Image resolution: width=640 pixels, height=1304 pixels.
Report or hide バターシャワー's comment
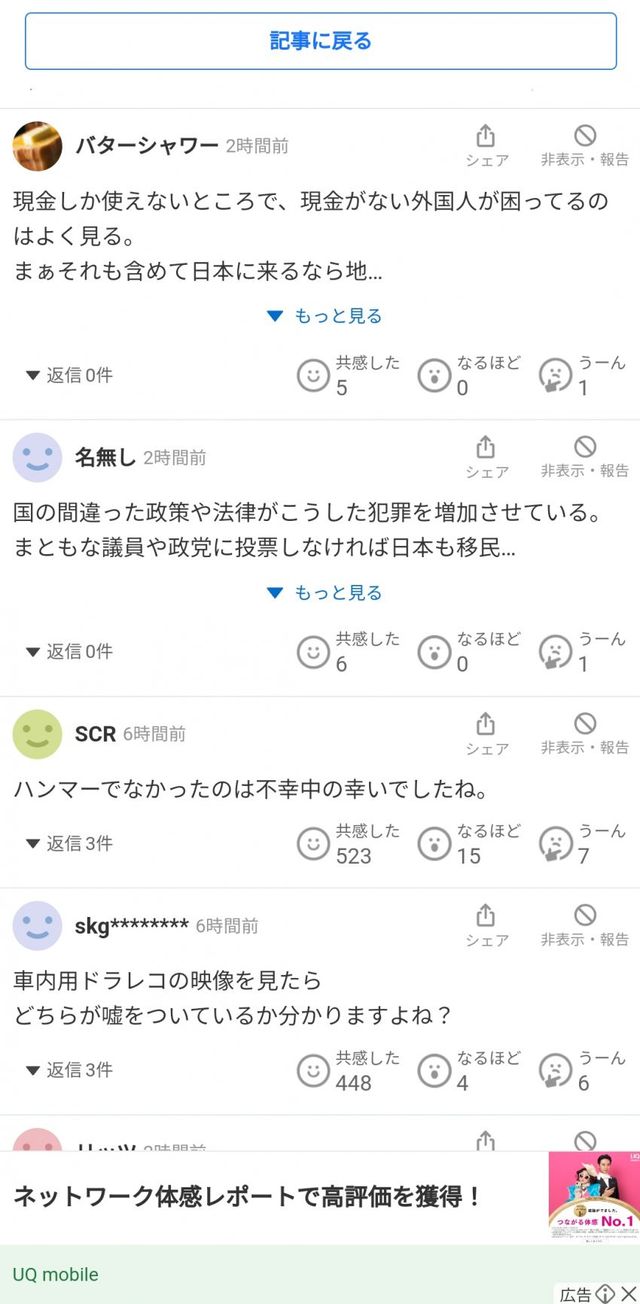[x=585, y=145]
